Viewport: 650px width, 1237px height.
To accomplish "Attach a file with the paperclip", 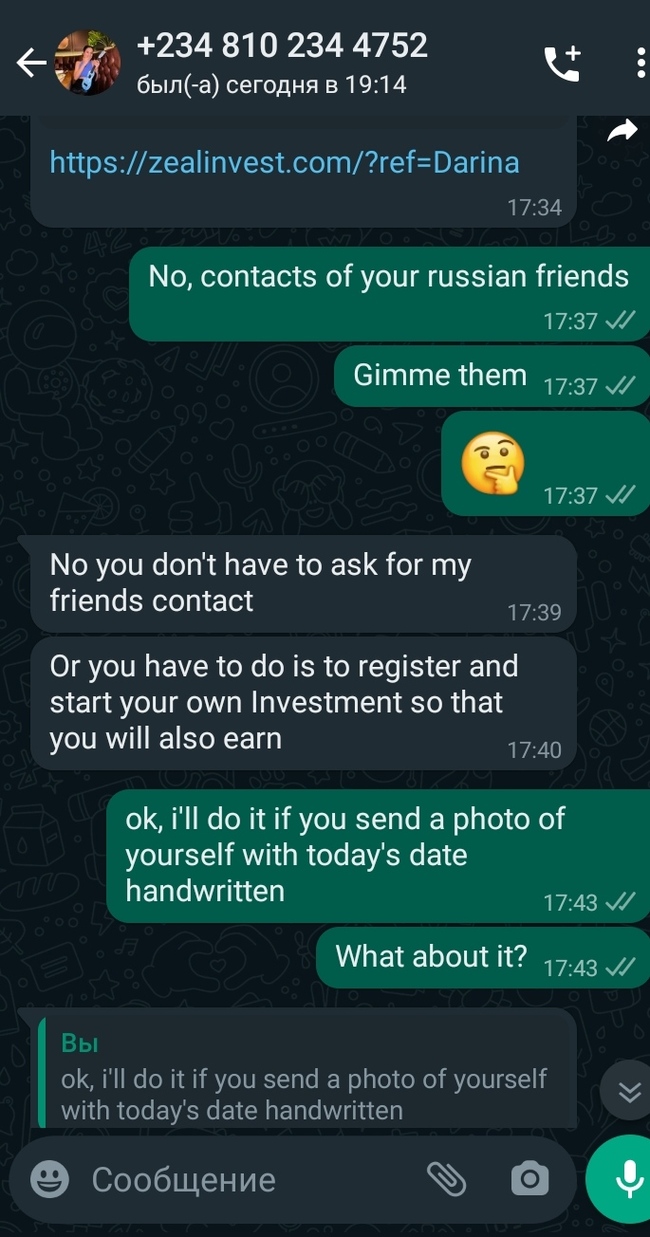I will 446,1179.
